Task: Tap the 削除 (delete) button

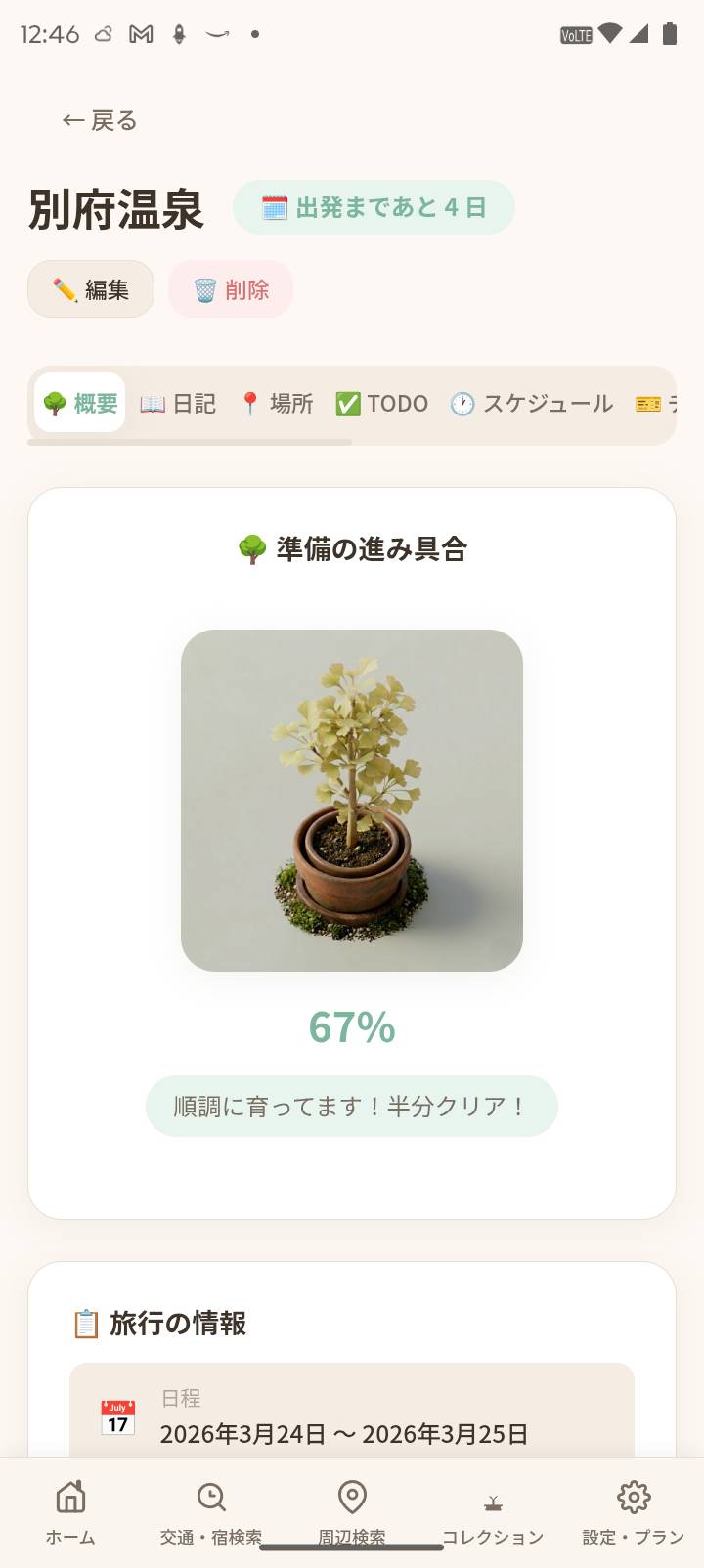Action: [x=231, y=289]
